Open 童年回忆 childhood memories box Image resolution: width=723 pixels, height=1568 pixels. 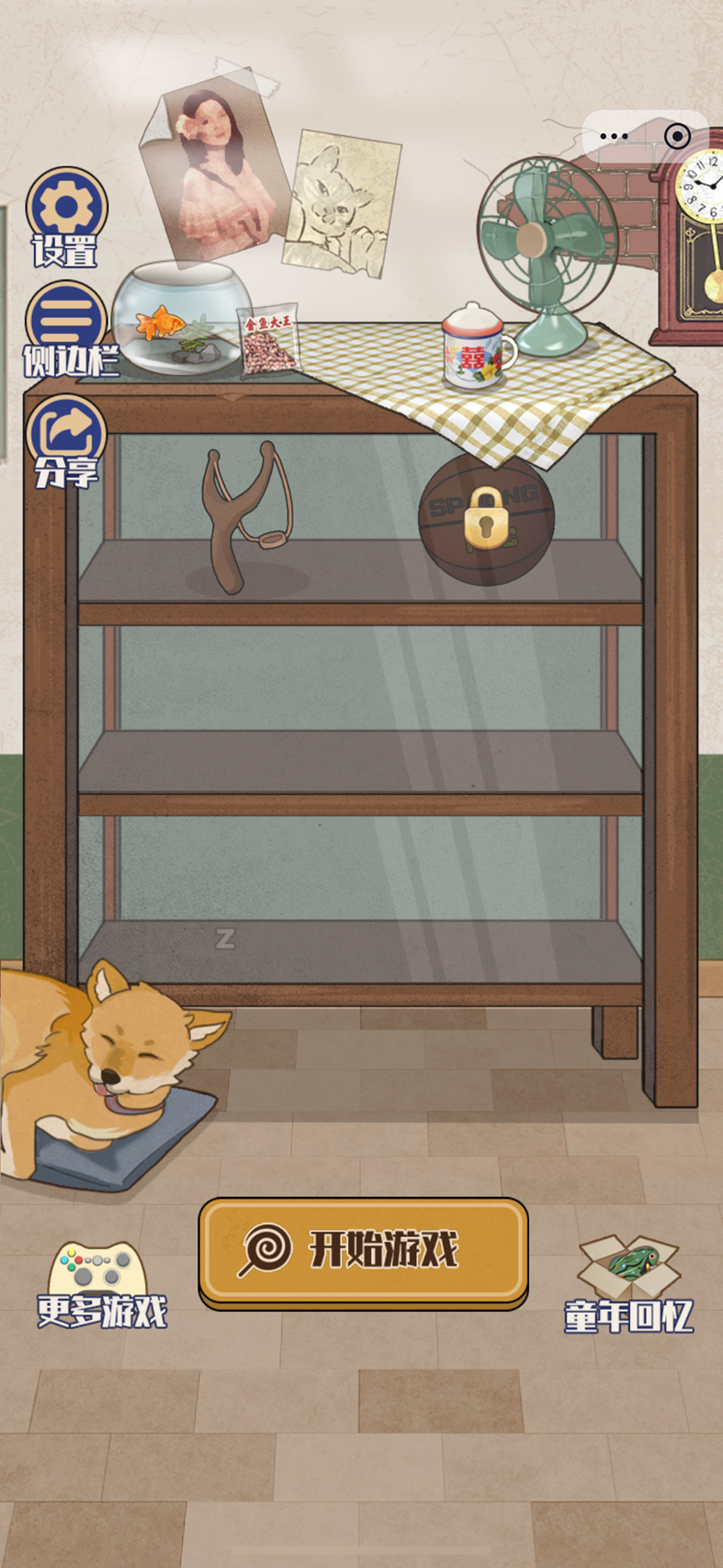[x=629, y=1282]
